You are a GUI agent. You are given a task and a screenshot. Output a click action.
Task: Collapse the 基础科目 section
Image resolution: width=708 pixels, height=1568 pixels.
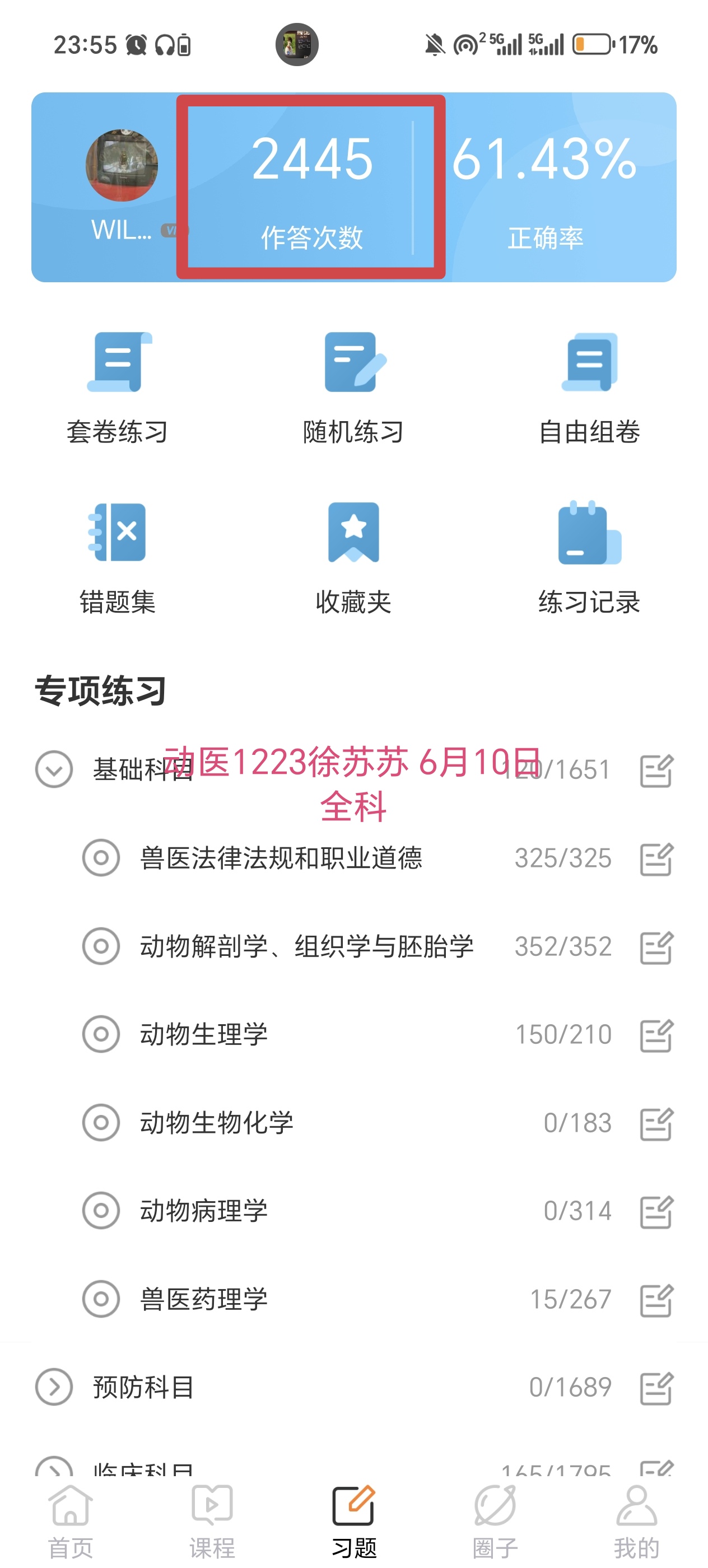click(54, 769)
